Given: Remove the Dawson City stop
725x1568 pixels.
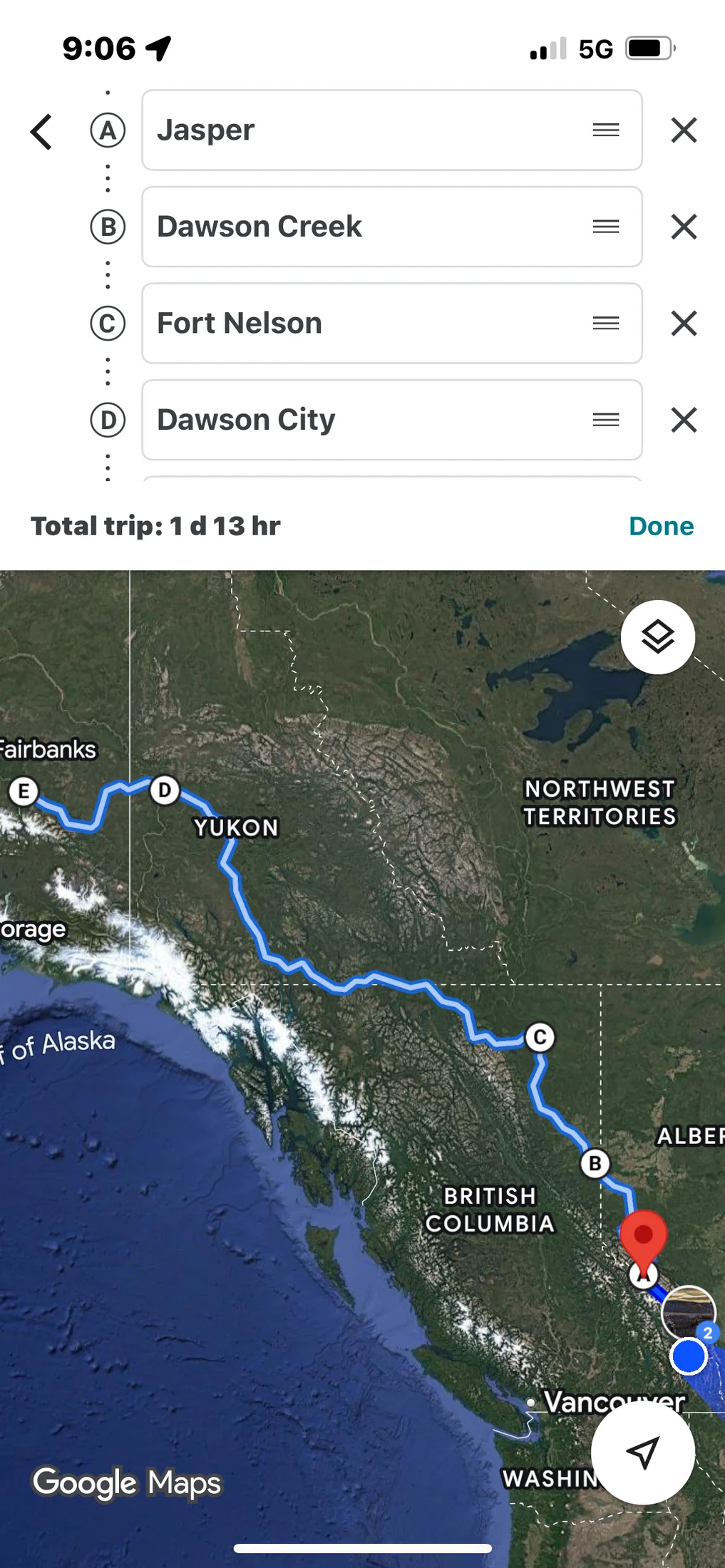Looking at the screenshot, I should click(684, 420).
